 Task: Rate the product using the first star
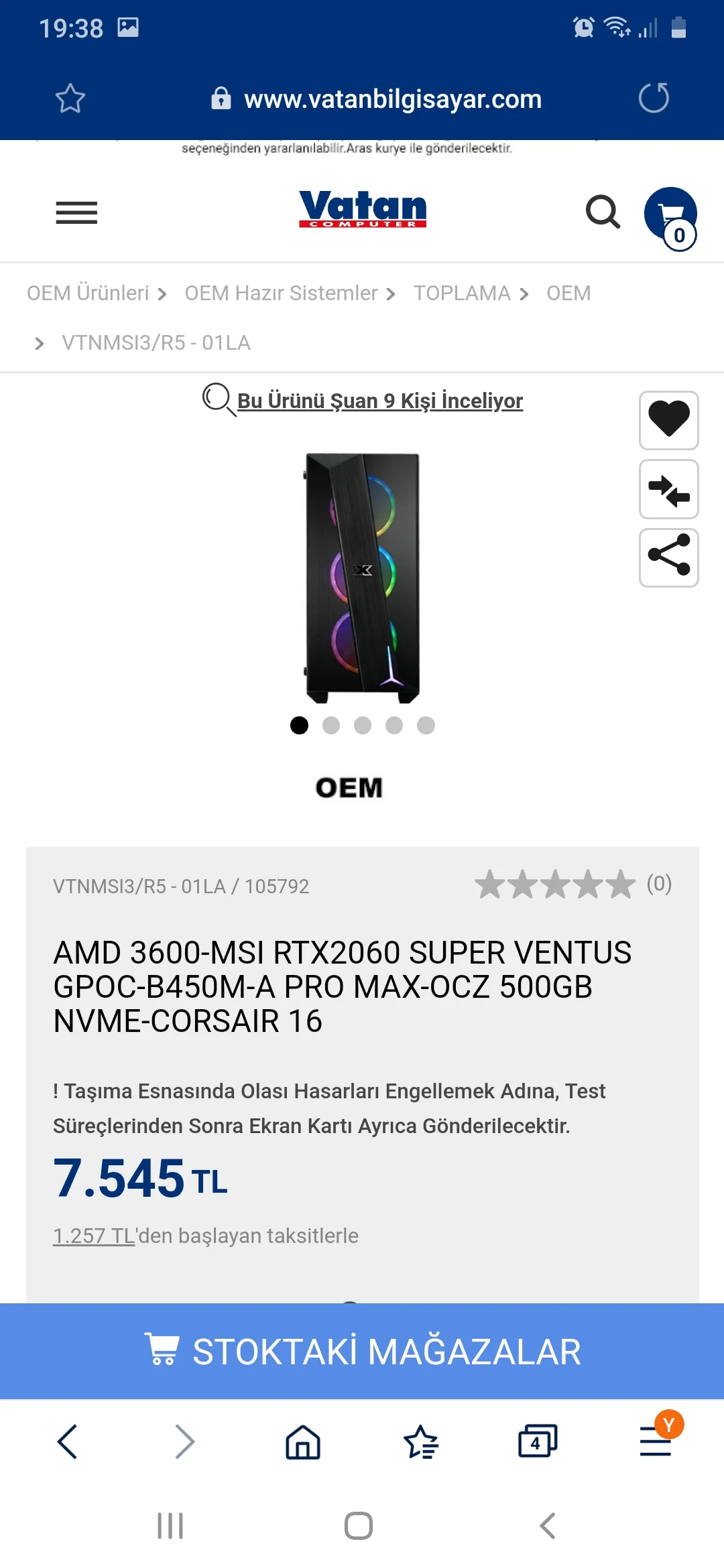(489, 885)
